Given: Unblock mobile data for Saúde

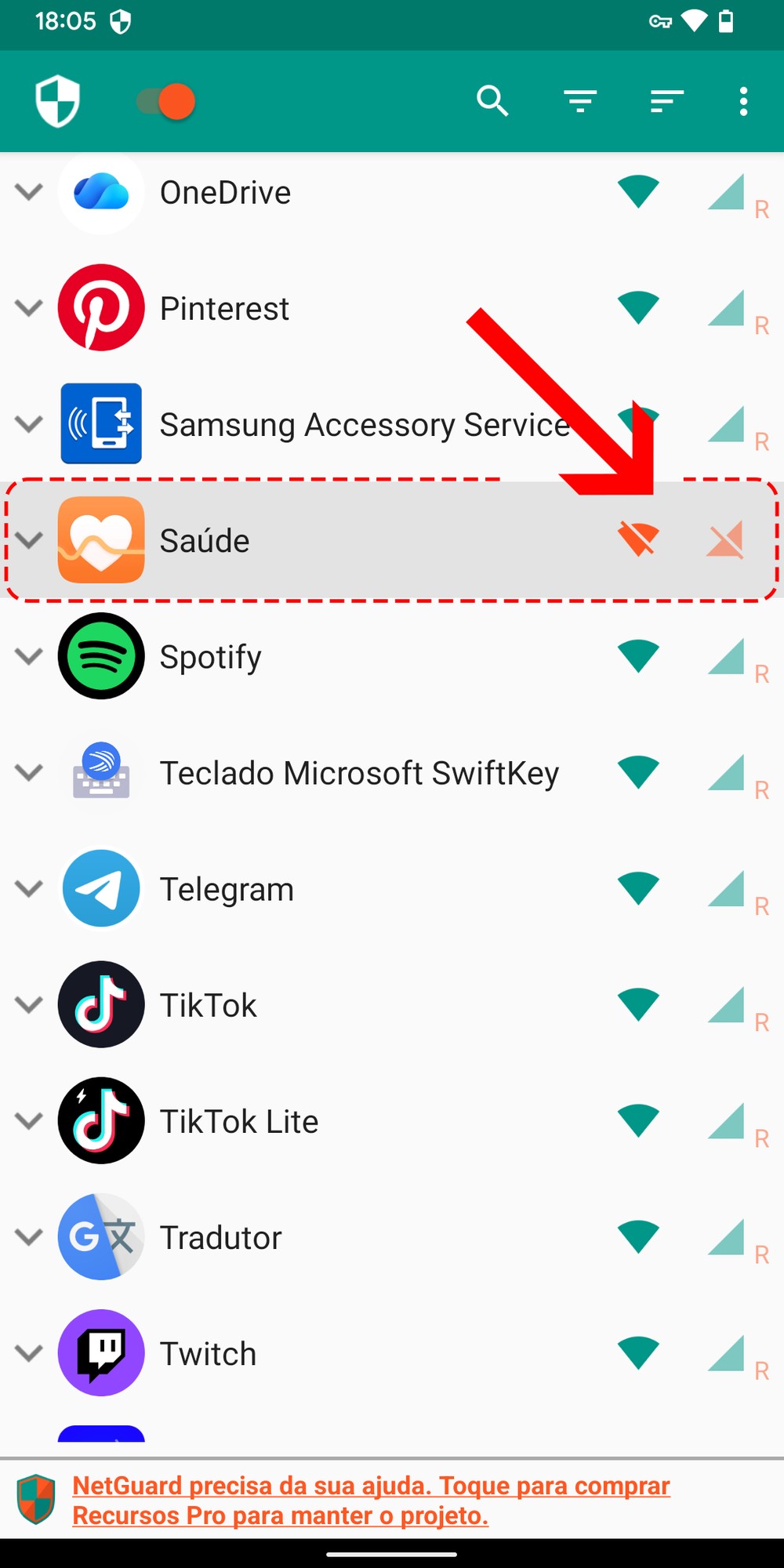Looking at the screenshot, I should (x=724, y=540).
